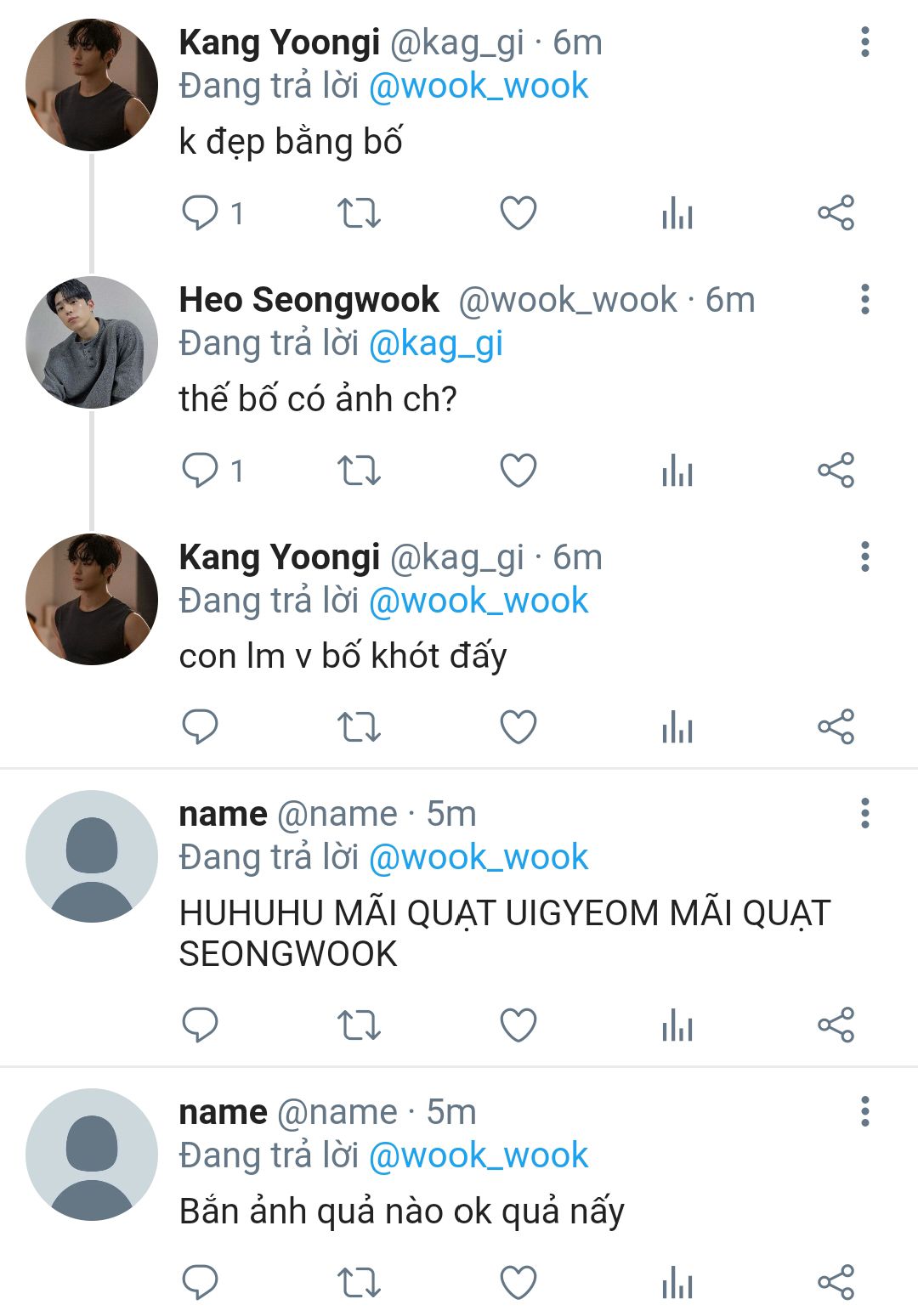Viewport: 918px width, 1316px height.
Task: Retweet "thế bố có ảnh ch?" tweet
Action: tap(359, 470)
